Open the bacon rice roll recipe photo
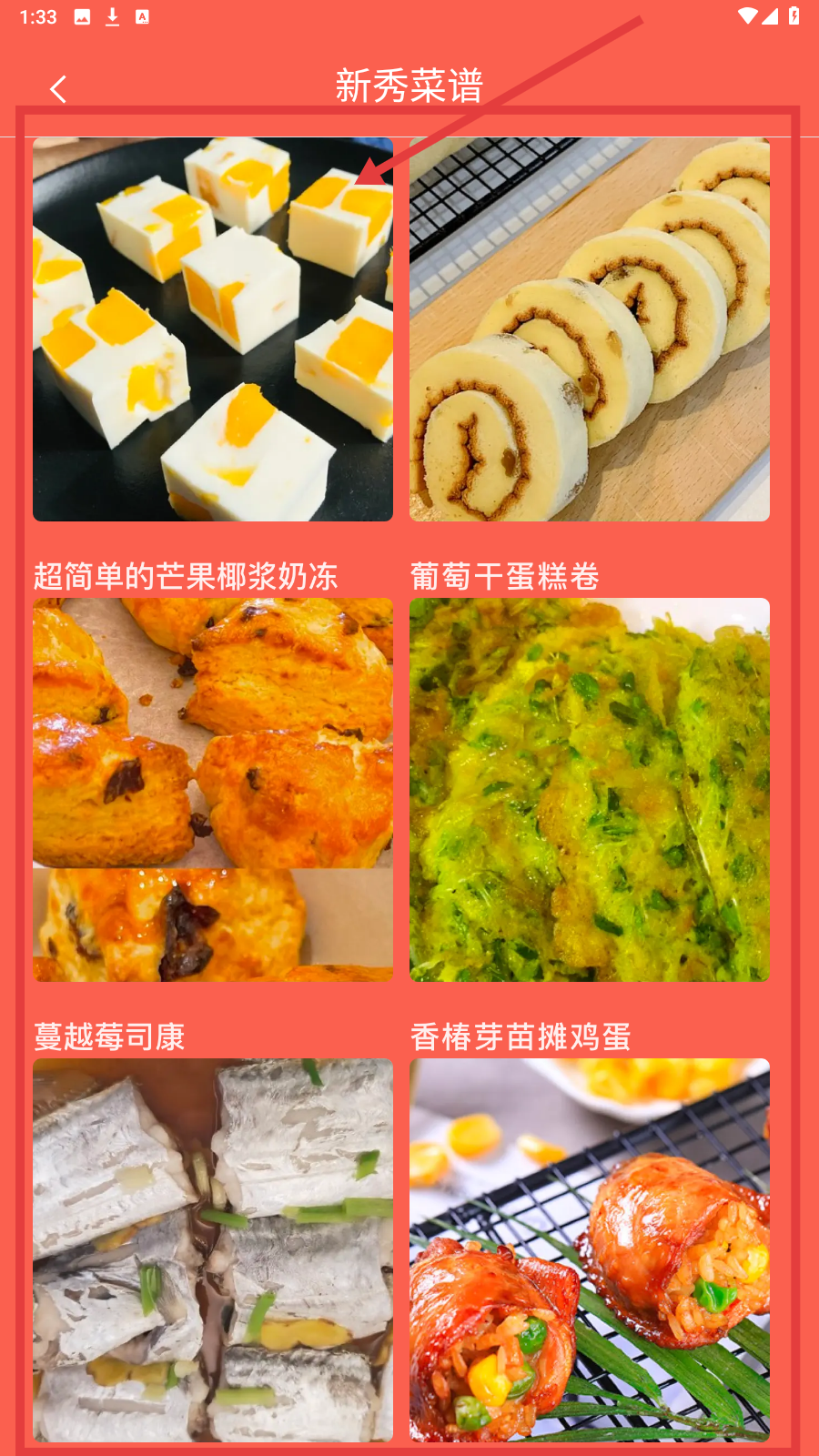Image resolution: width=819 pixels, height=1456 pixels. coord(589,1249)
